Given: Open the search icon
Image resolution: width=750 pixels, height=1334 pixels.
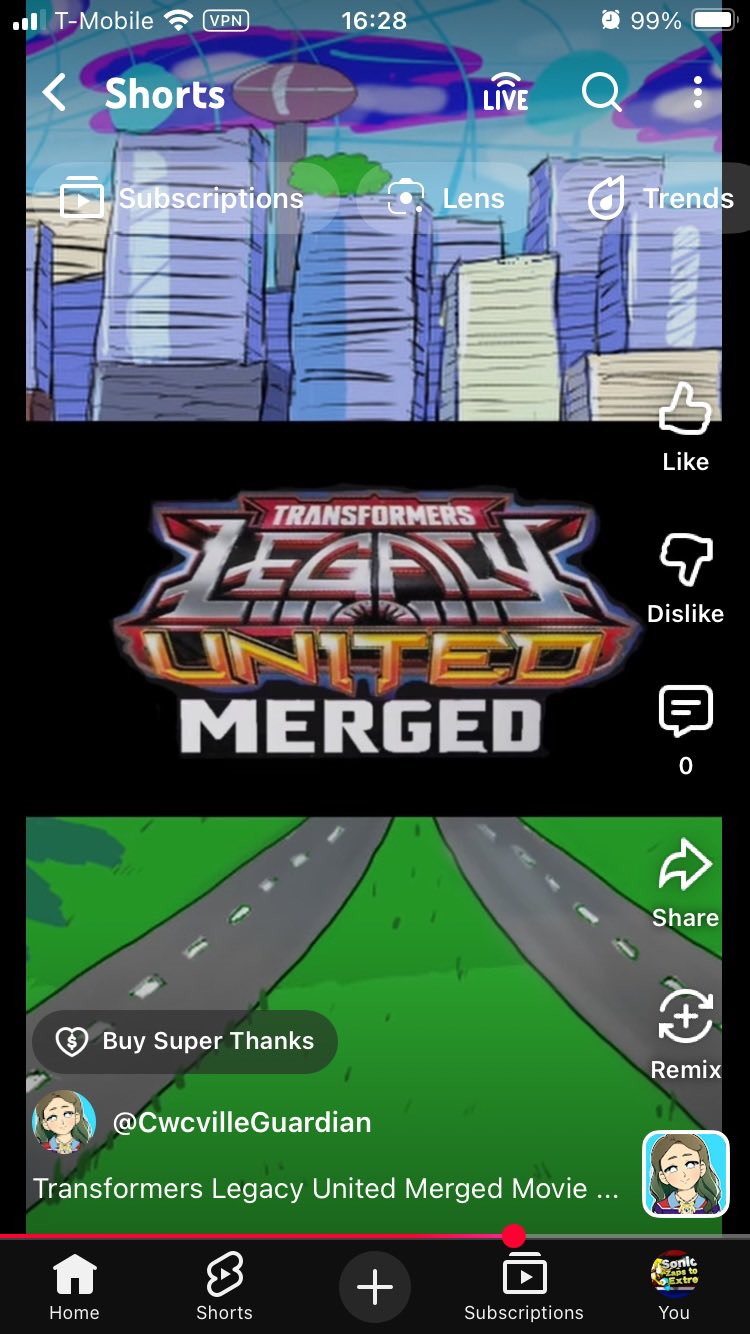Looking at the screenshot, I should tap(601, 93).
